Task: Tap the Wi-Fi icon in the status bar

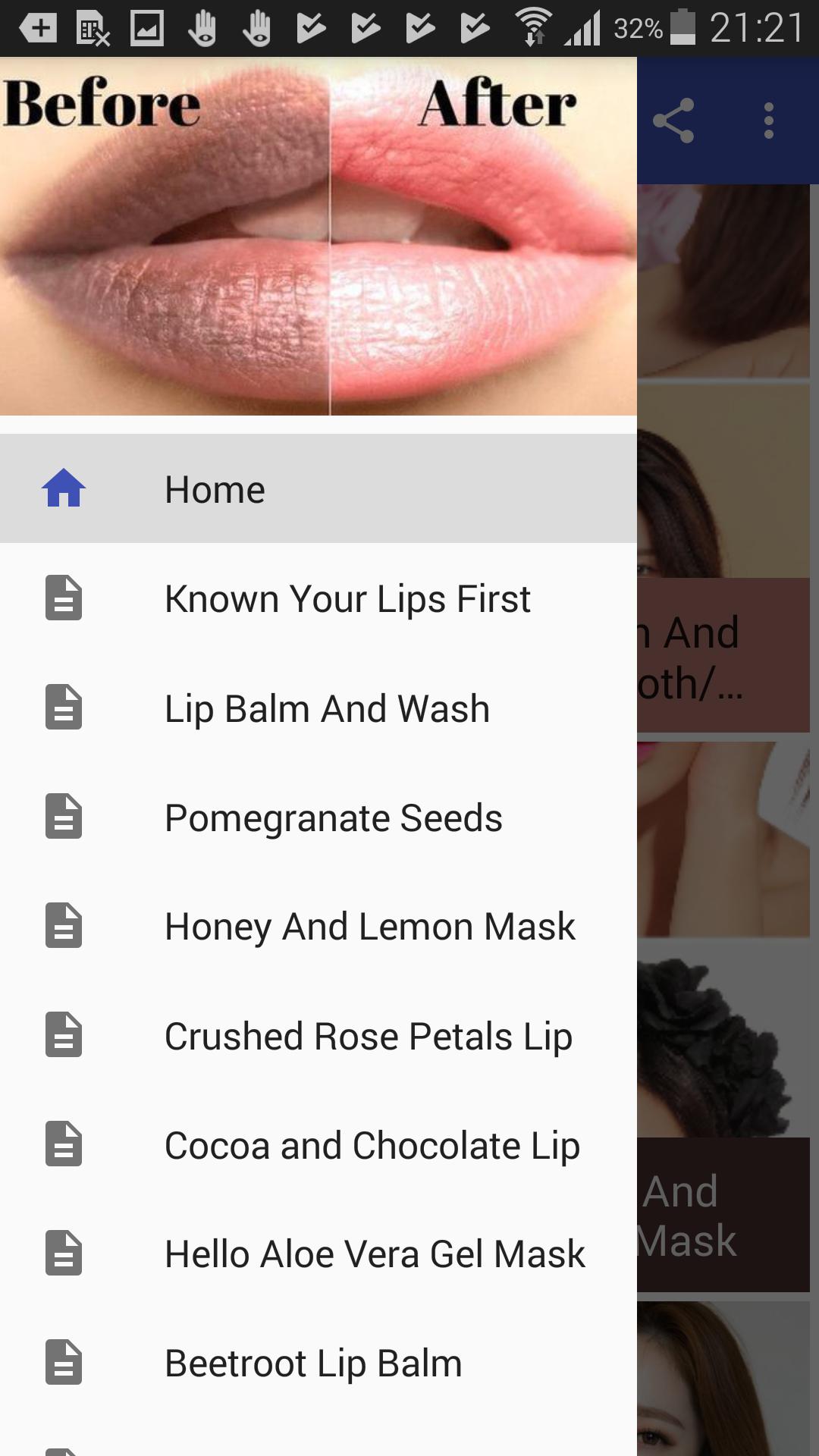Action: (x=535, y=23)
